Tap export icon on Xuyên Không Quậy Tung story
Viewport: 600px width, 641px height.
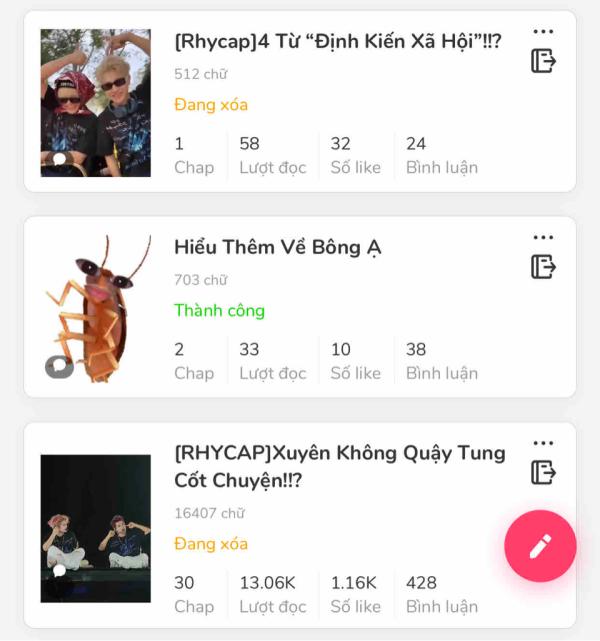click(x=543, y=472)
